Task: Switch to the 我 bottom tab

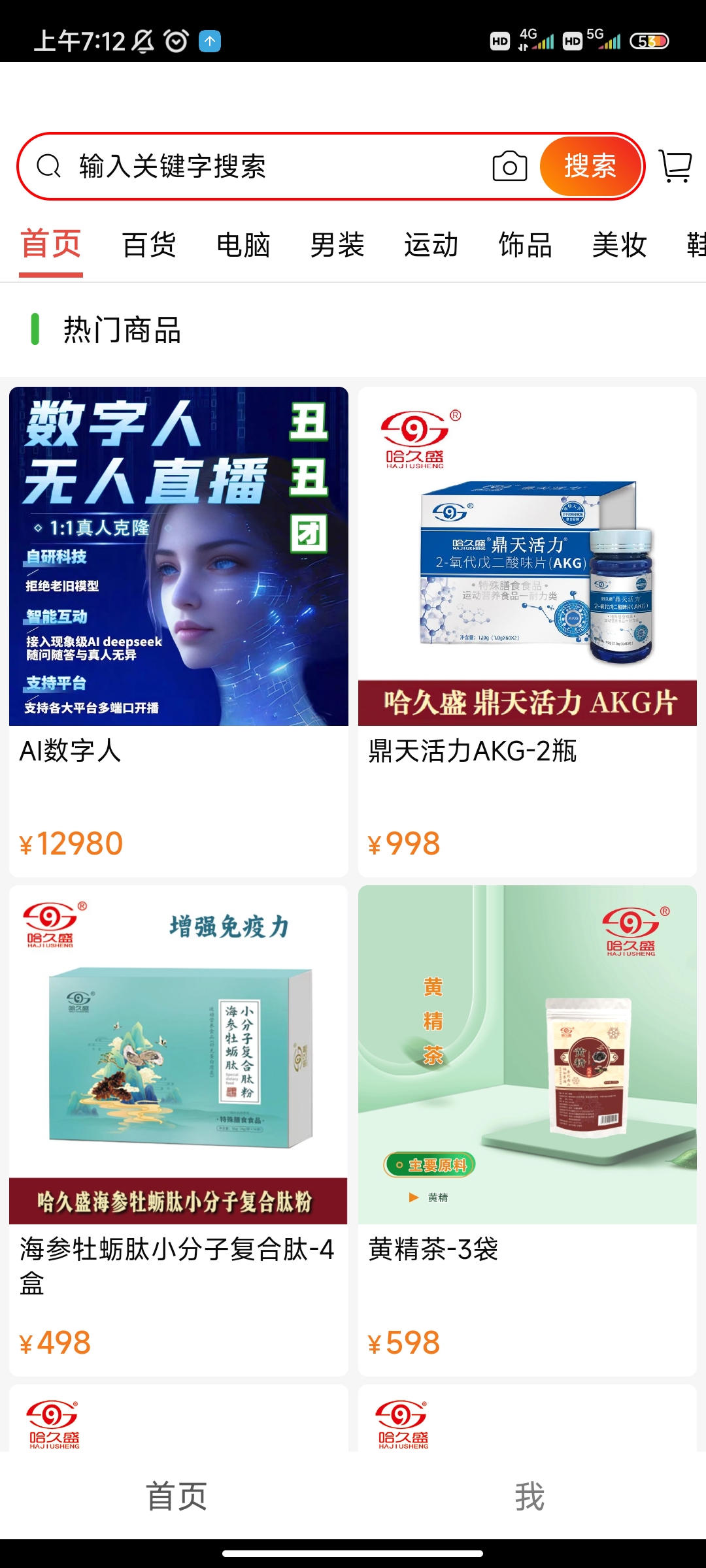Action: 529,1496
